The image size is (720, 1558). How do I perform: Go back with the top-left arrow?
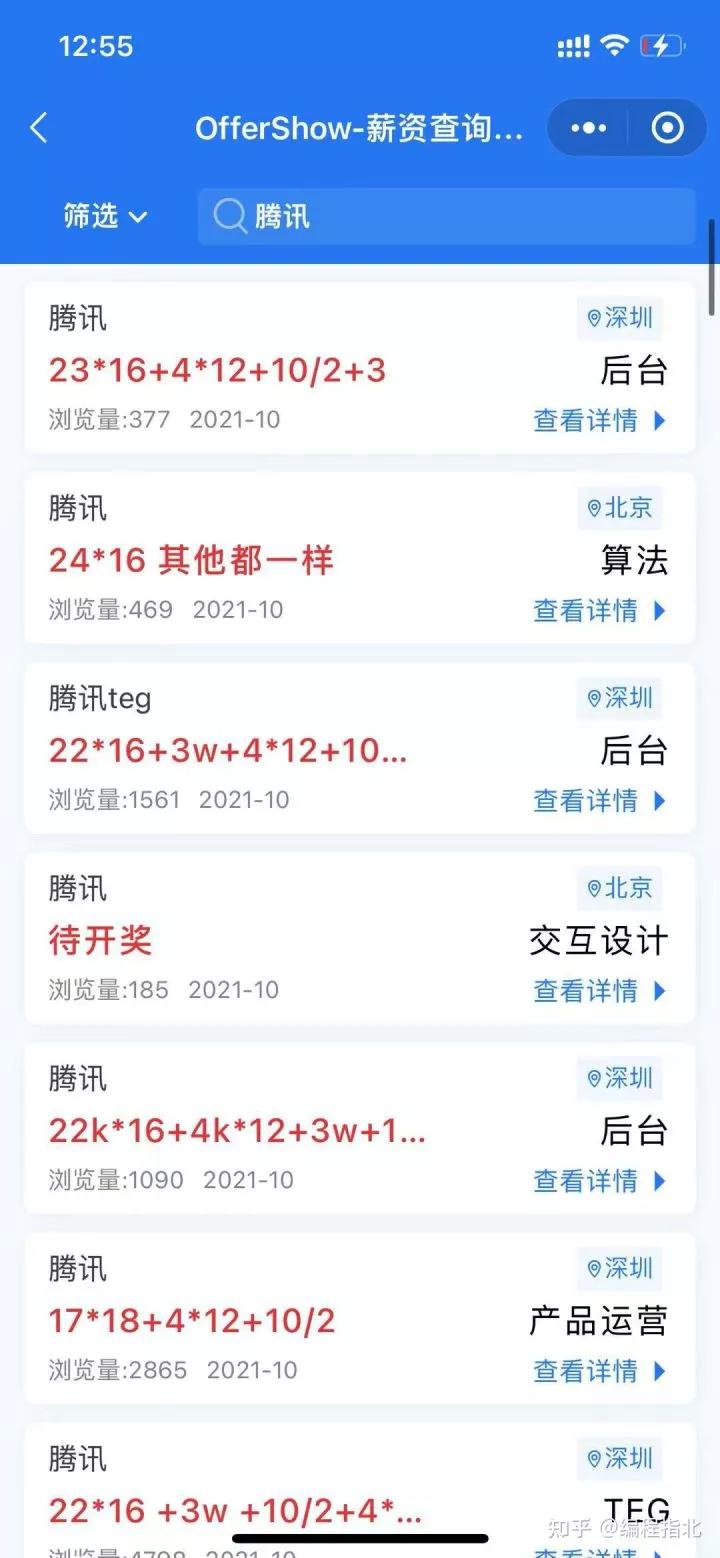click(39, 128)
